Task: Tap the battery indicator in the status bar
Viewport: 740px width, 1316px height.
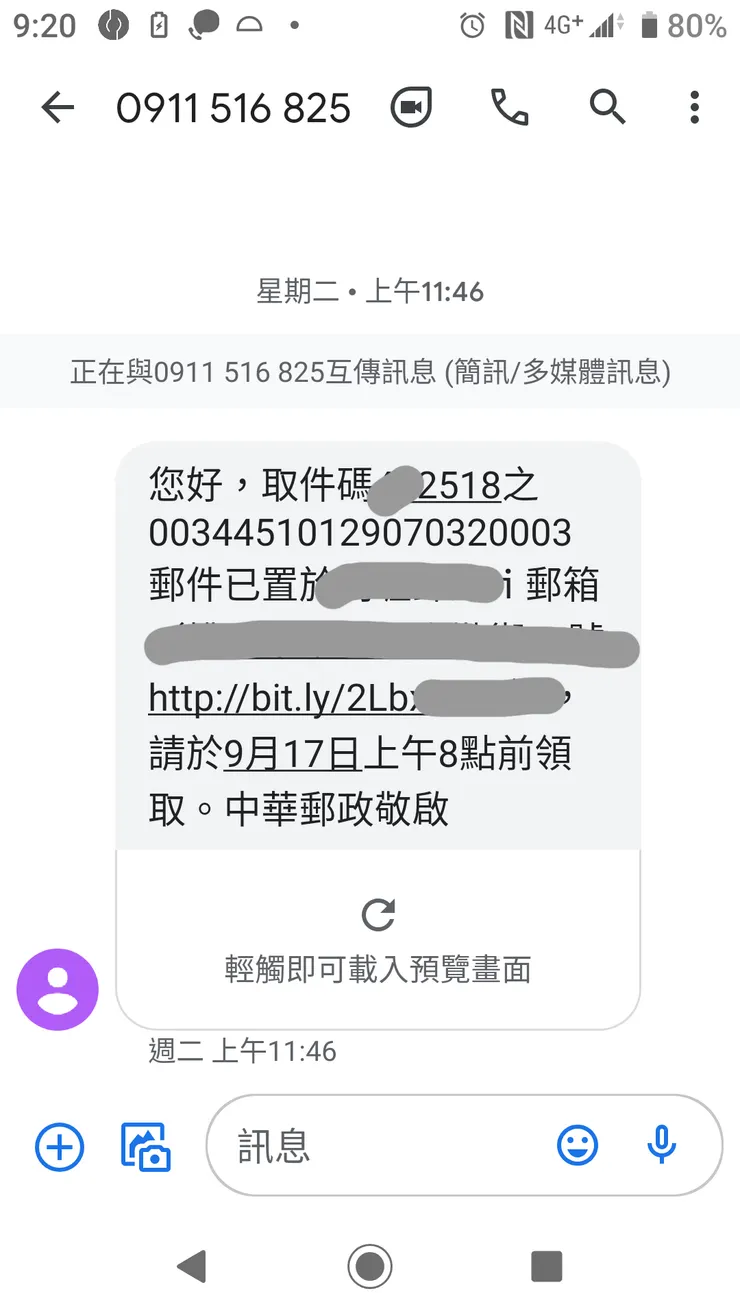Action: click(x=648, y=25)
